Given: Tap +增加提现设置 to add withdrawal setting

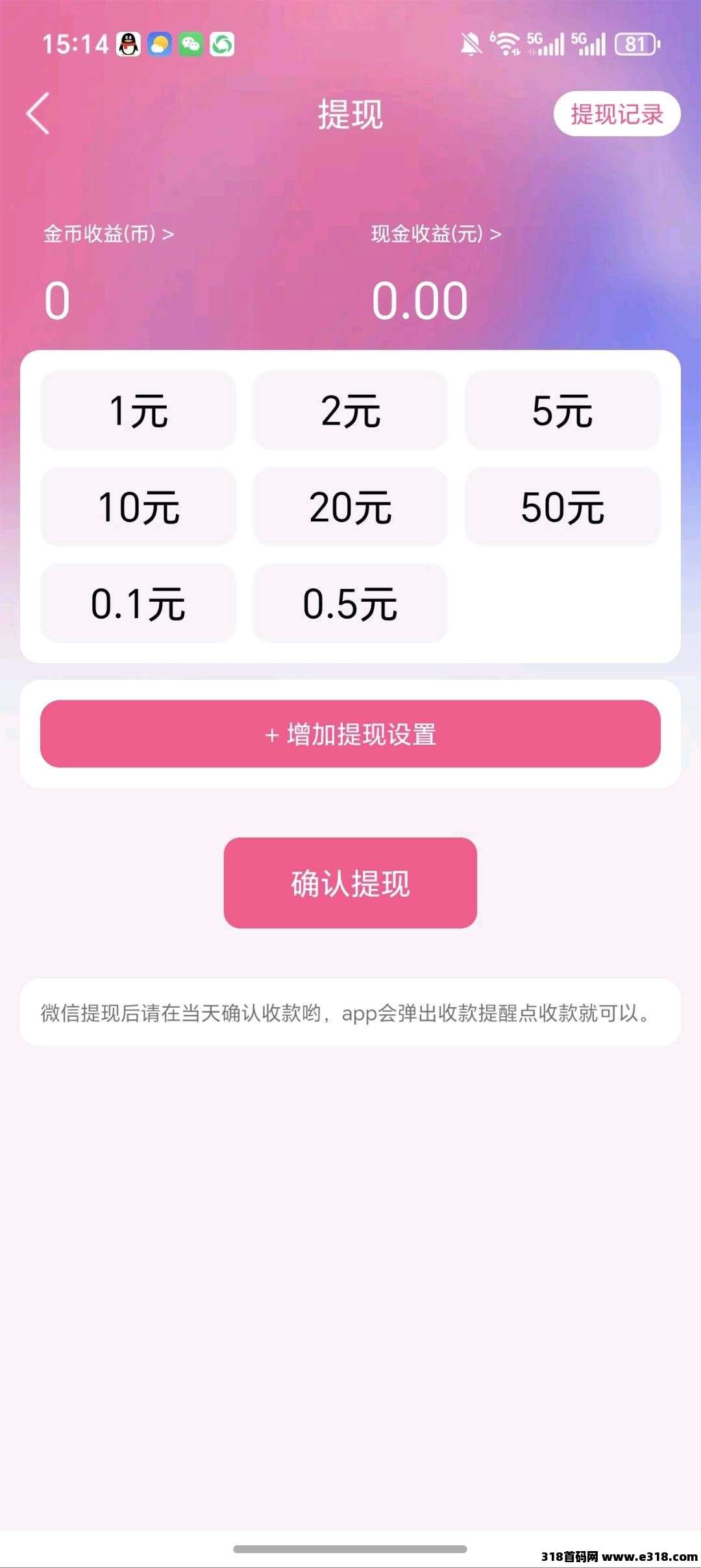Looking at the screenshot, I should pyautogui.click(x=350, y=734).
